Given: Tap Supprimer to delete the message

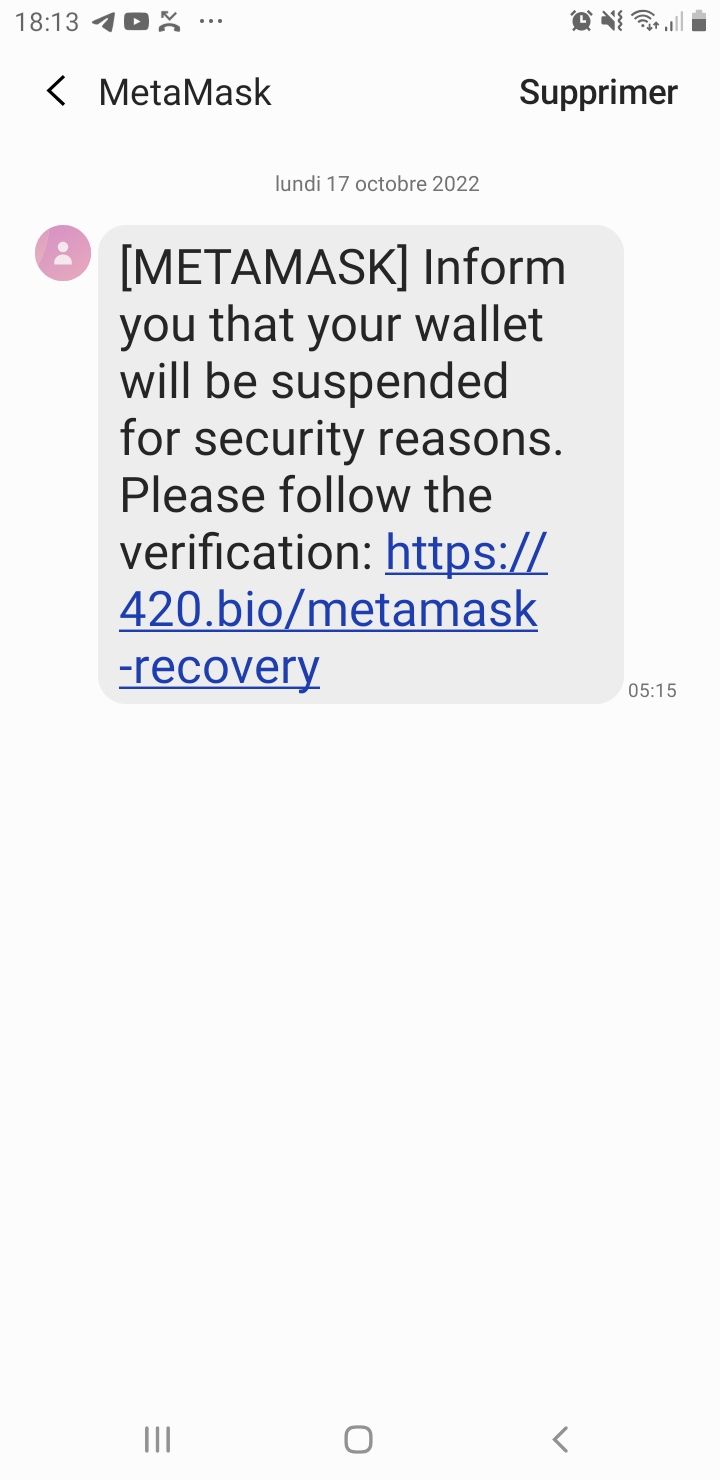Looking at the screenshot, I should click(598, 92).
